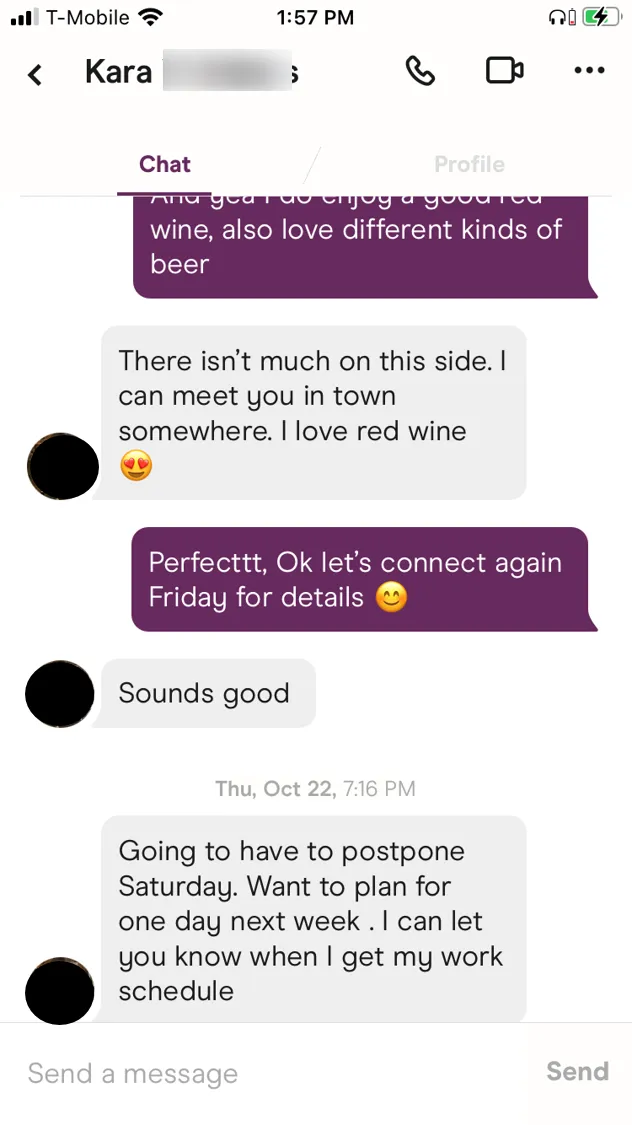Image resolution: width=632 pixels, height=1125 pixels.
Task: Switch to the Profile tab
Action: point(469,165)
